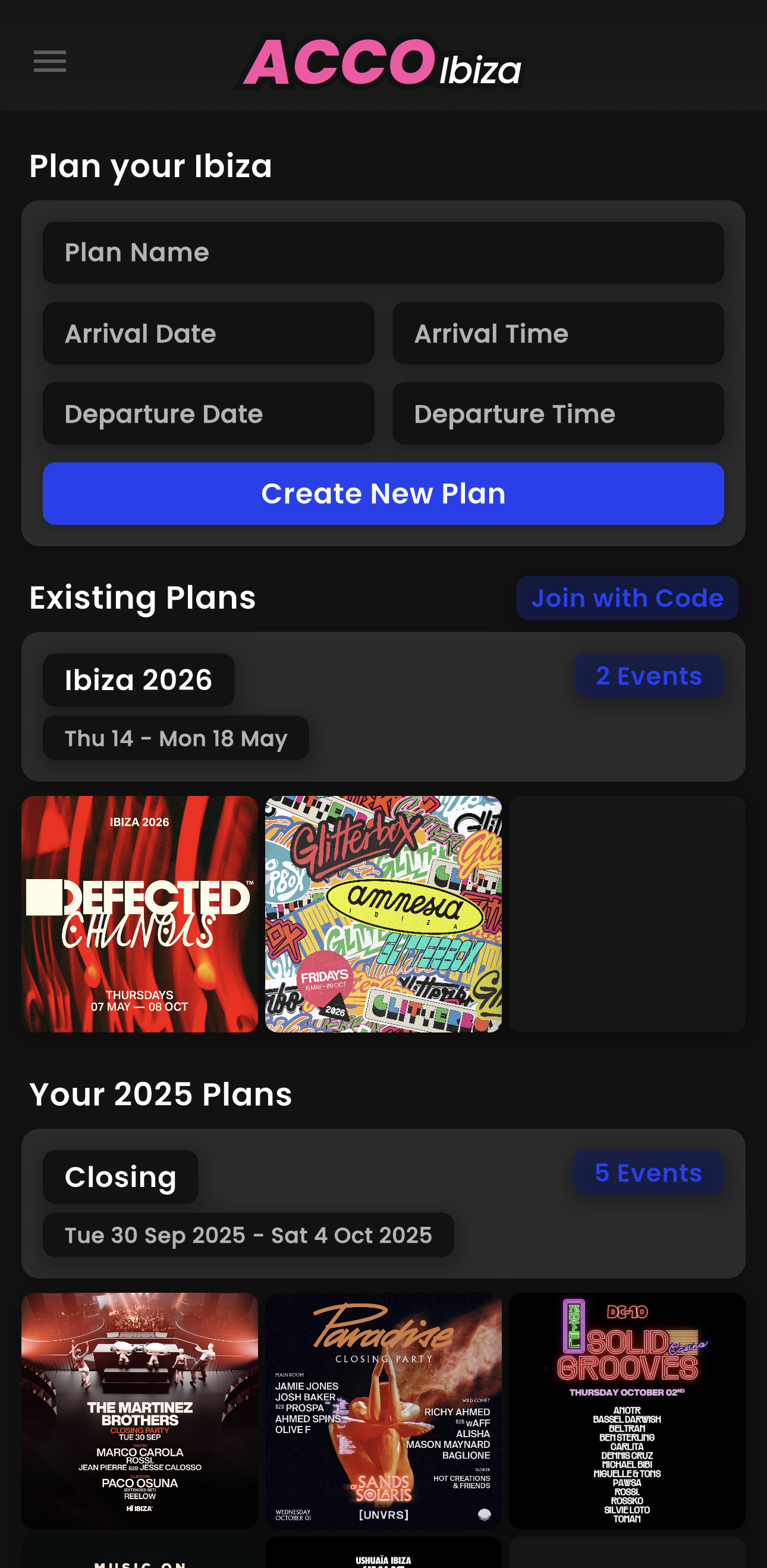Click the Thu 14 - Mon 18 May dates

coord(176,738)
